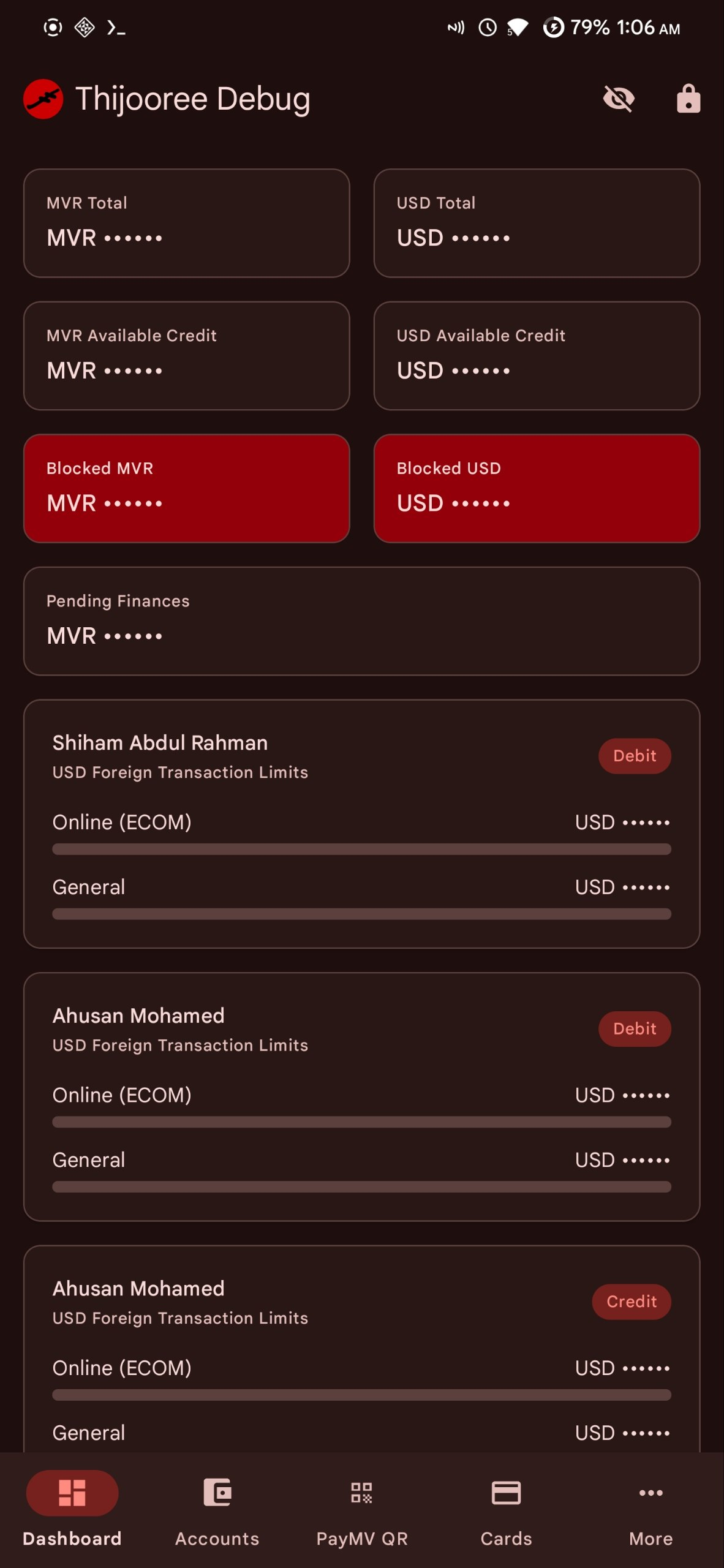
Task: Open Shiham Abdul Rahman's limits card
Action: point(362,824)
